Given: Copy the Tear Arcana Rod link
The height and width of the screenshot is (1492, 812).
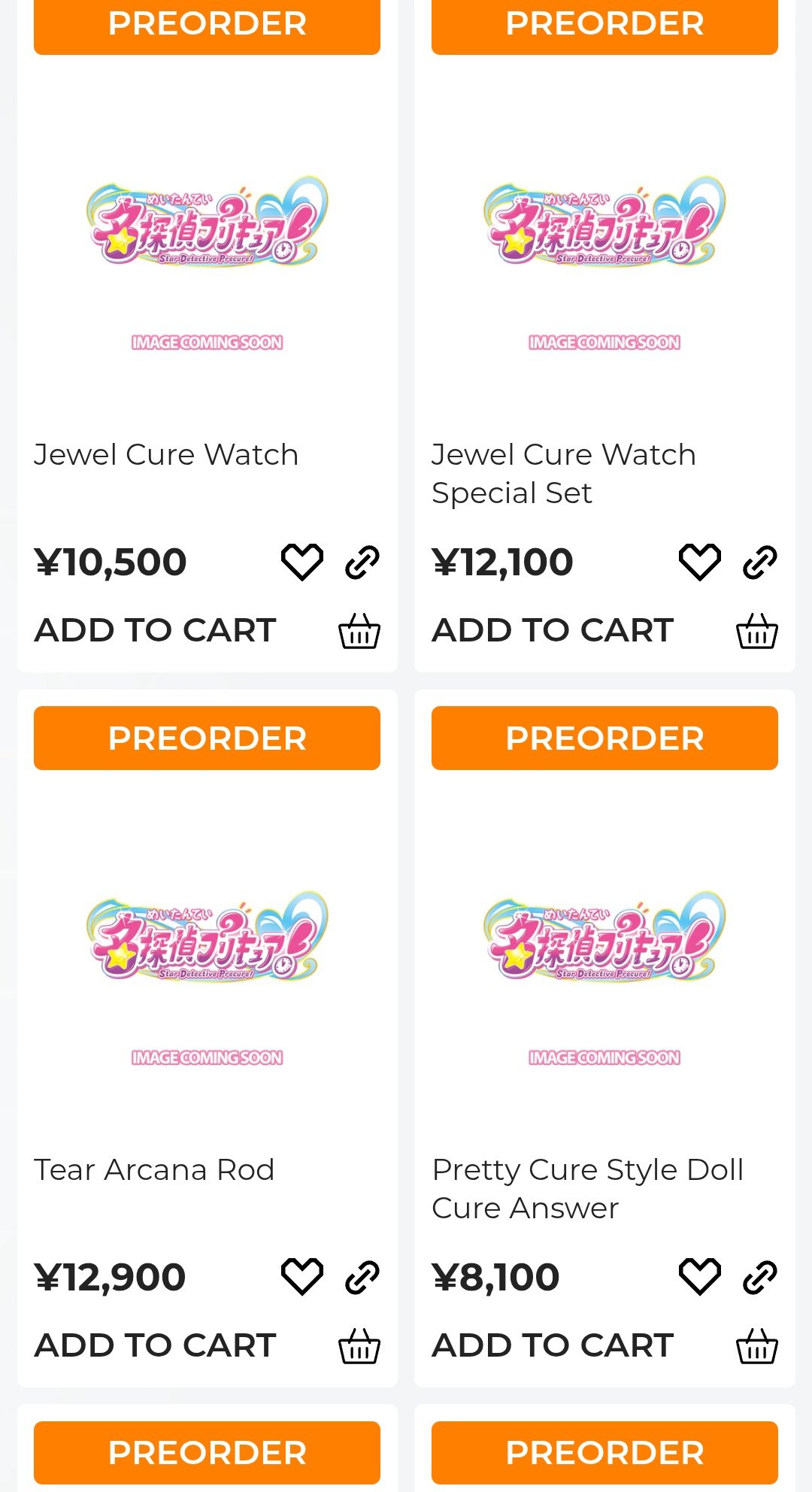Looking at the screenshot, I should coord(362,1277).
